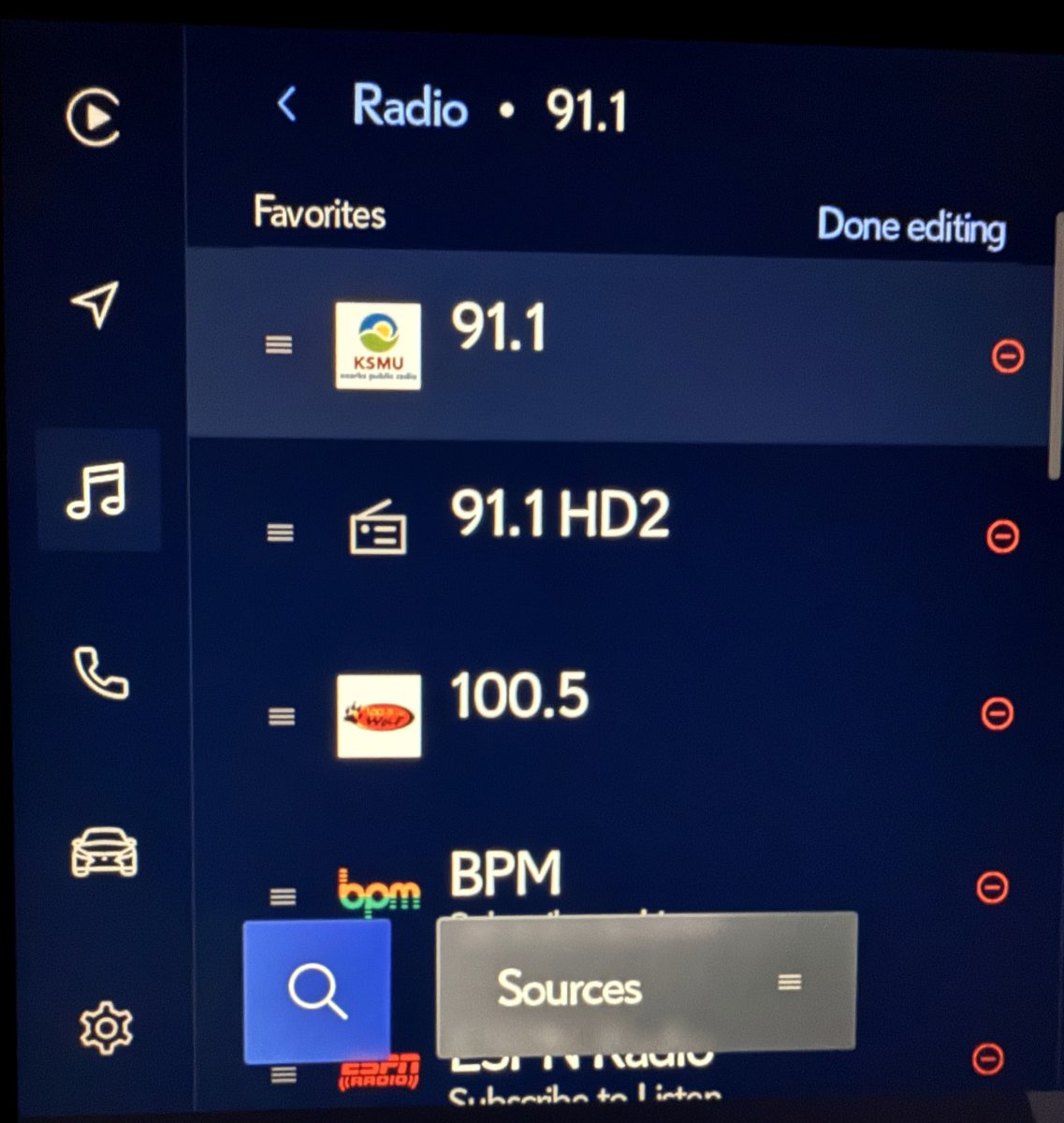Open settings with the gear icon
Screen dimensions: 1064x1123
[x=105, y=1028]
